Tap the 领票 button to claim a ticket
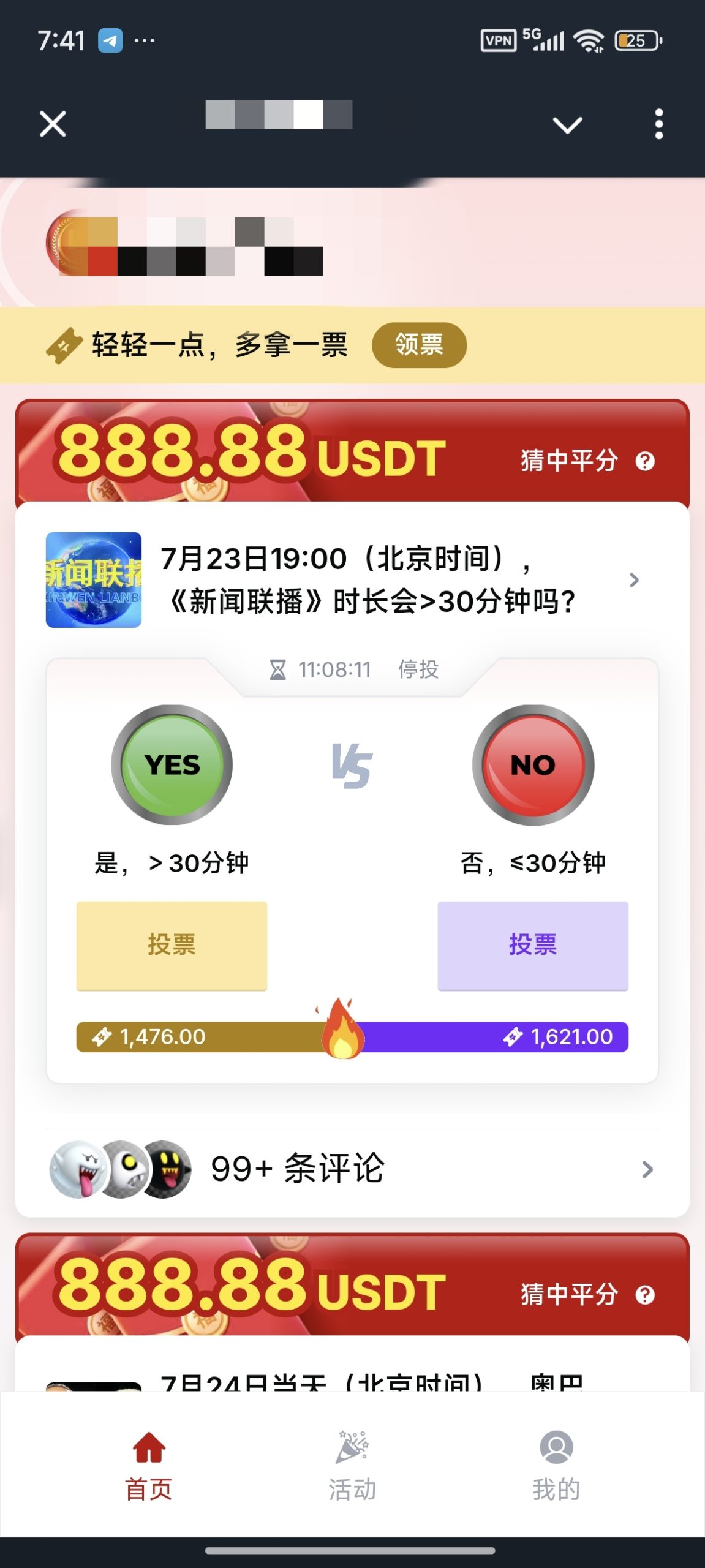This screenshot has width=705, height=1568. pyautogui.click(x=419, y=345)
